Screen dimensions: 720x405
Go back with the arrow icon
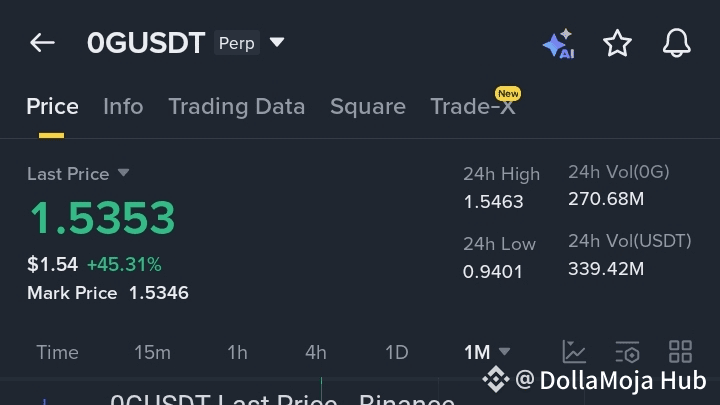tap(42, 43)
